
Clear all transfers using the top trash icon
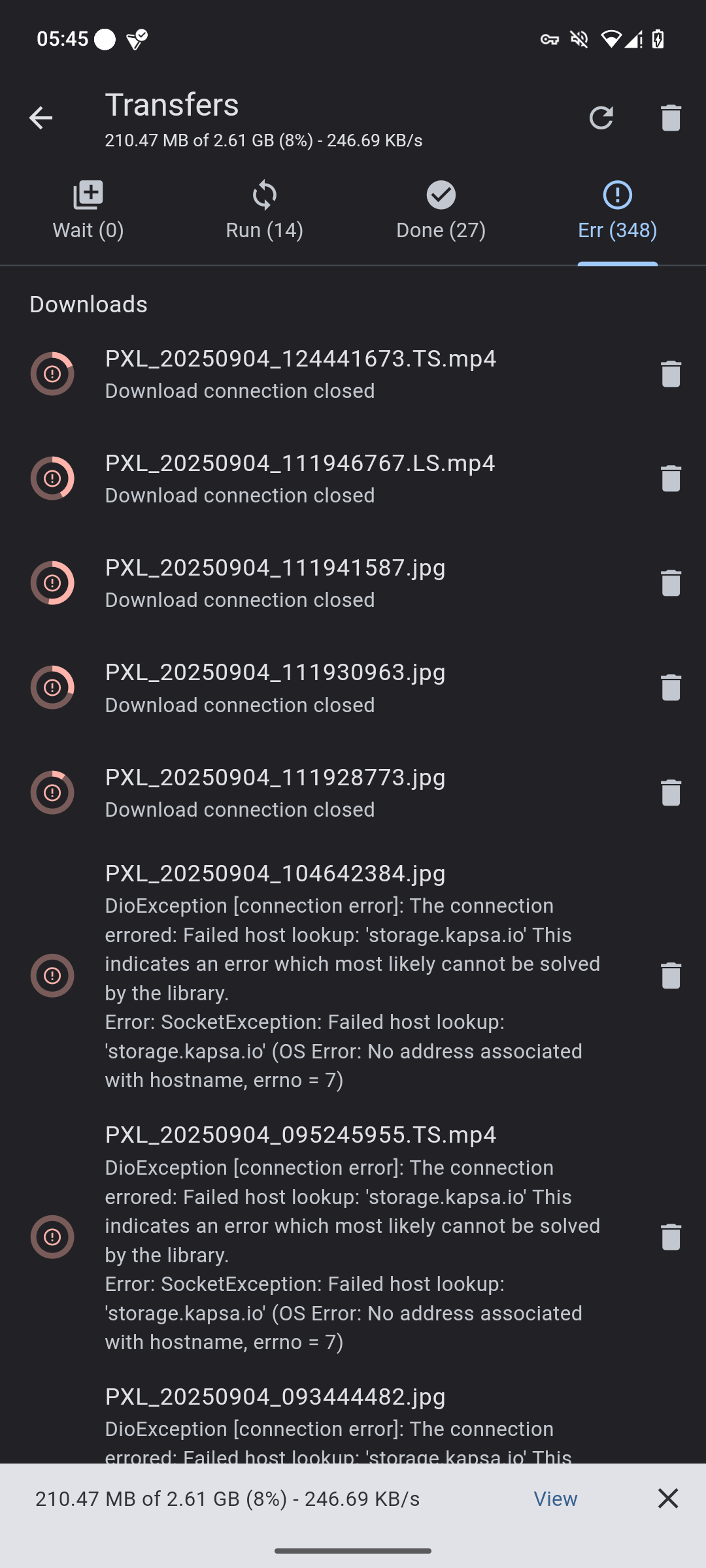(671, 118)
